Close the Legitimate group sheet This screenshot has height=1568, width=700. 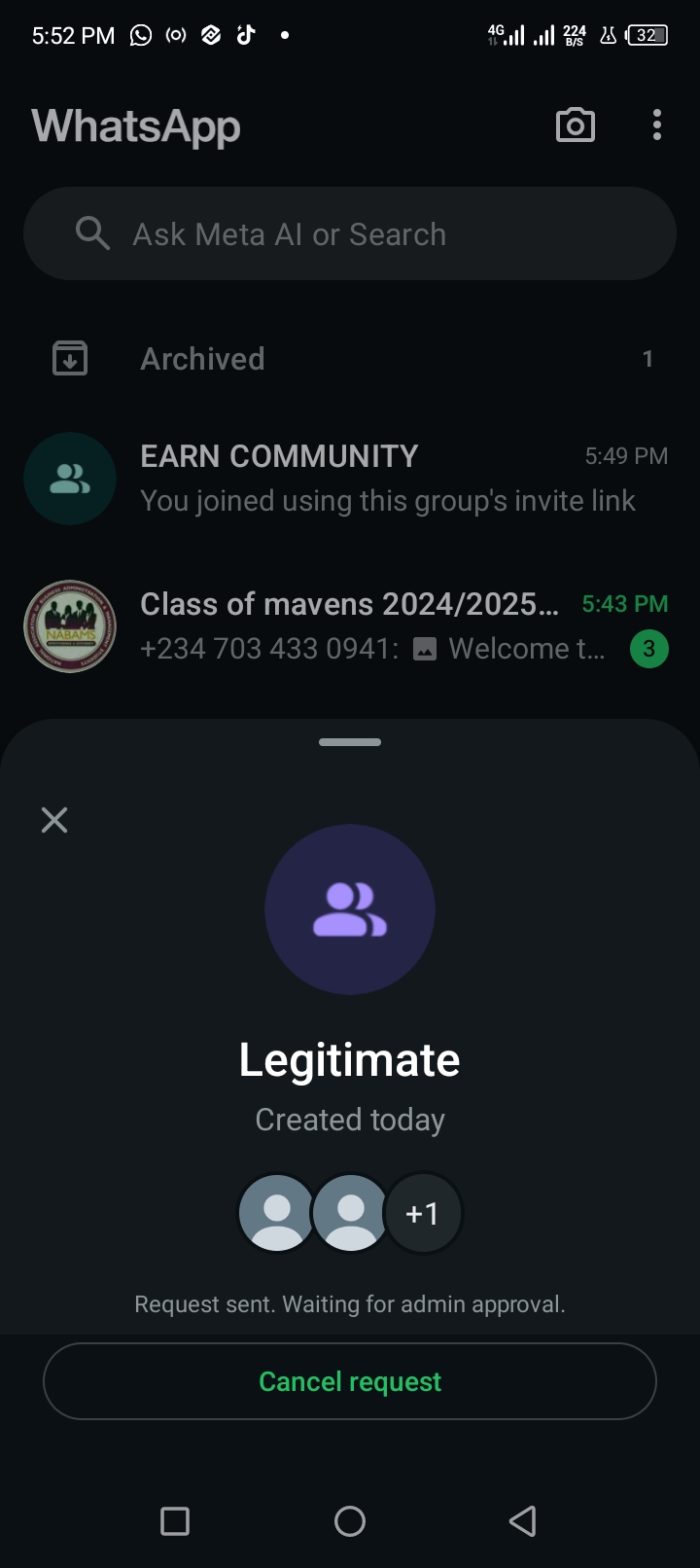point(54,820)
